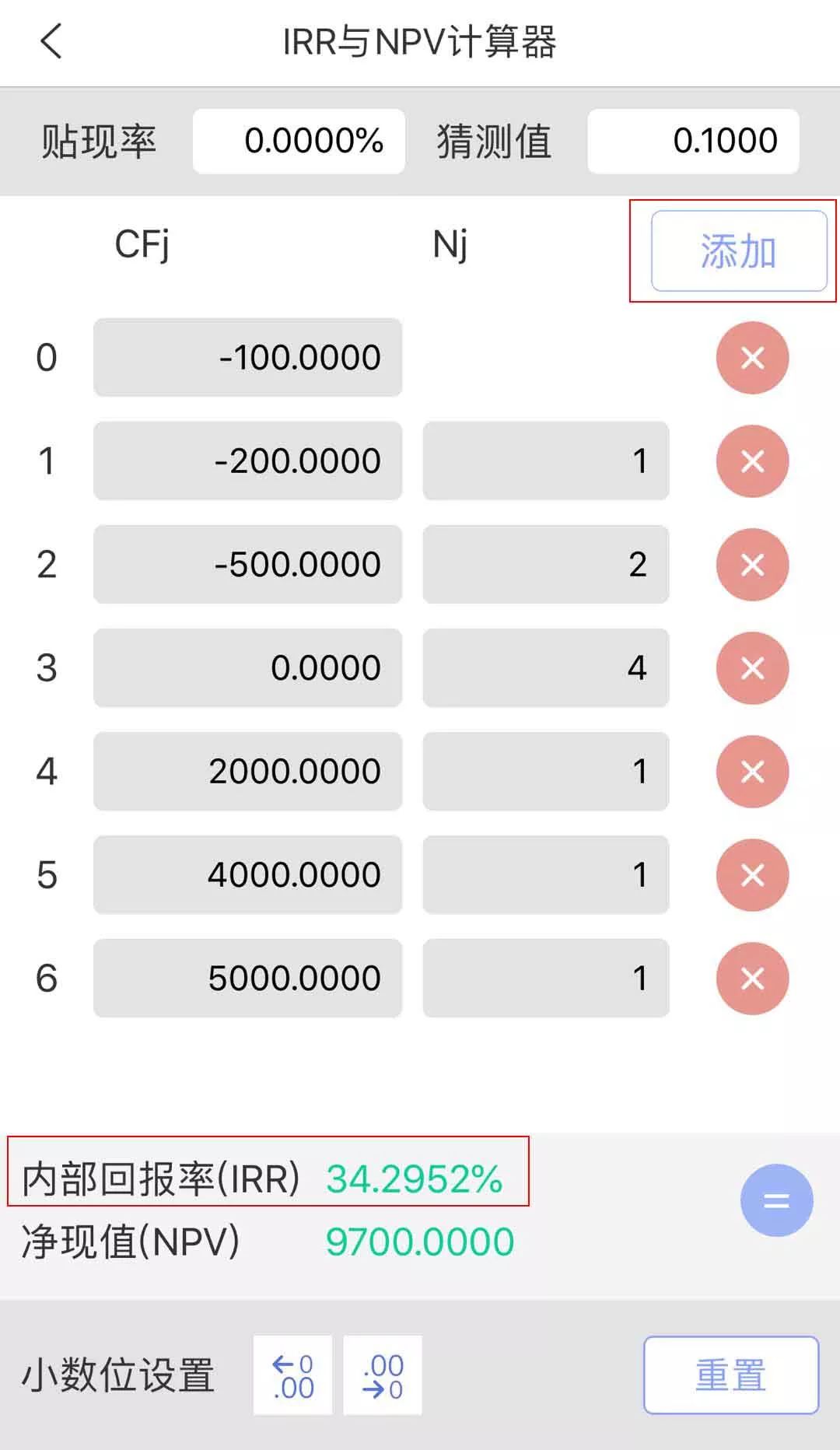840x1450 pixels.
Task: Change the Nj count for row 2
Action: tap(545, 565)
